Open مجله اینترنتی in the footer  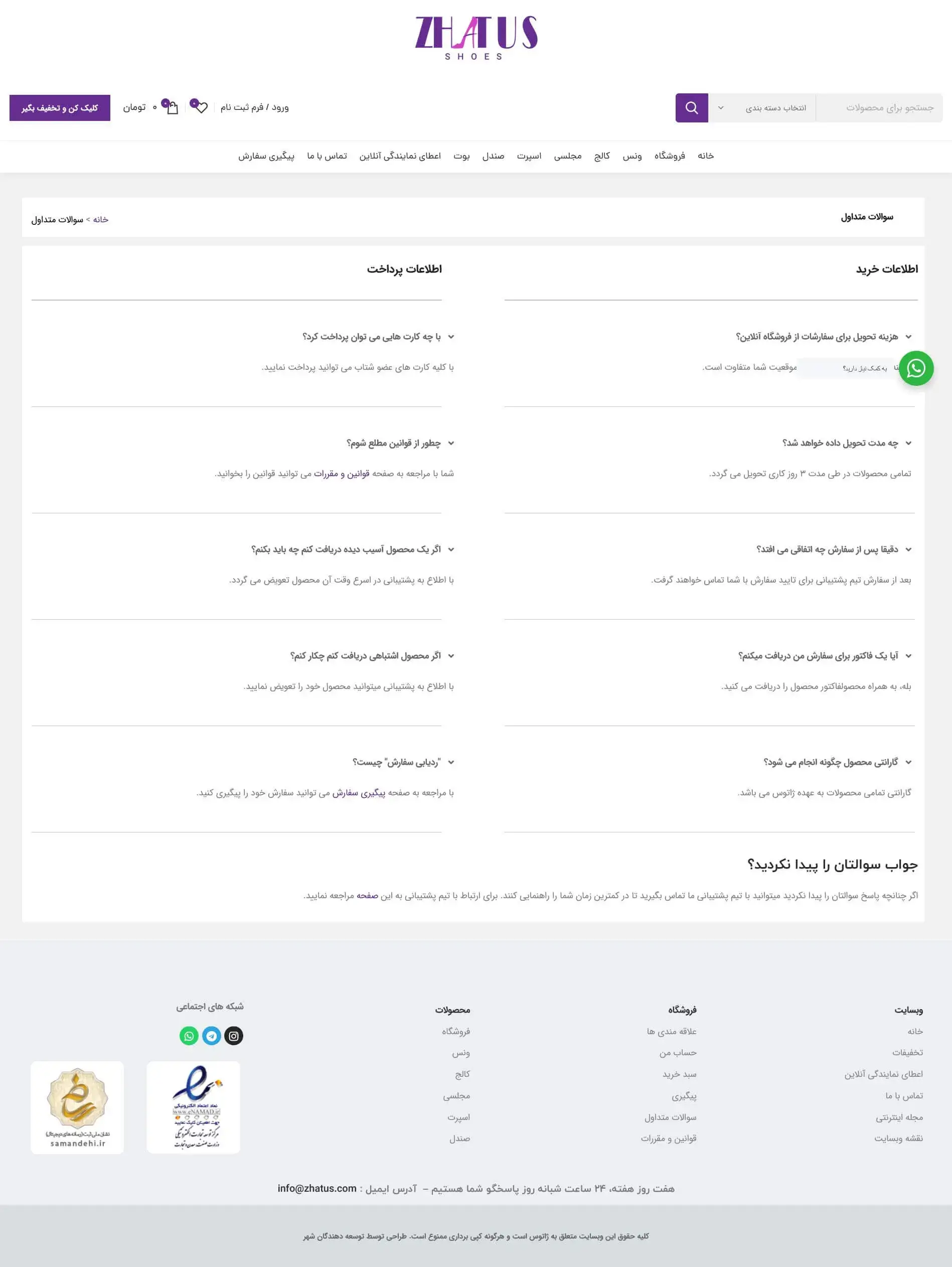point(899,1117)
